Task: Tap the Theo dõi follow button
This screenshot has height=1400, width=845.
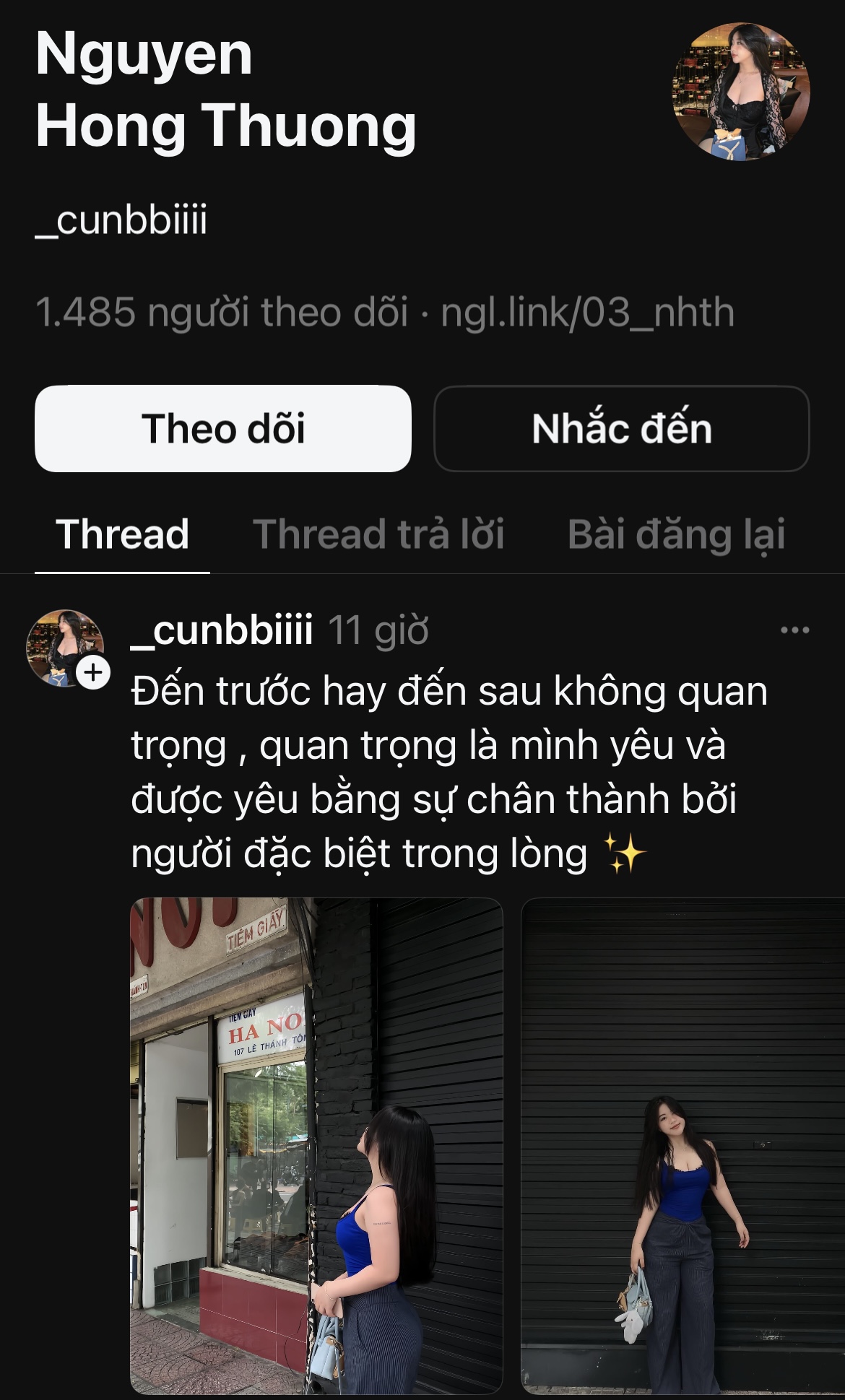Action: click(x=223, y=429)
